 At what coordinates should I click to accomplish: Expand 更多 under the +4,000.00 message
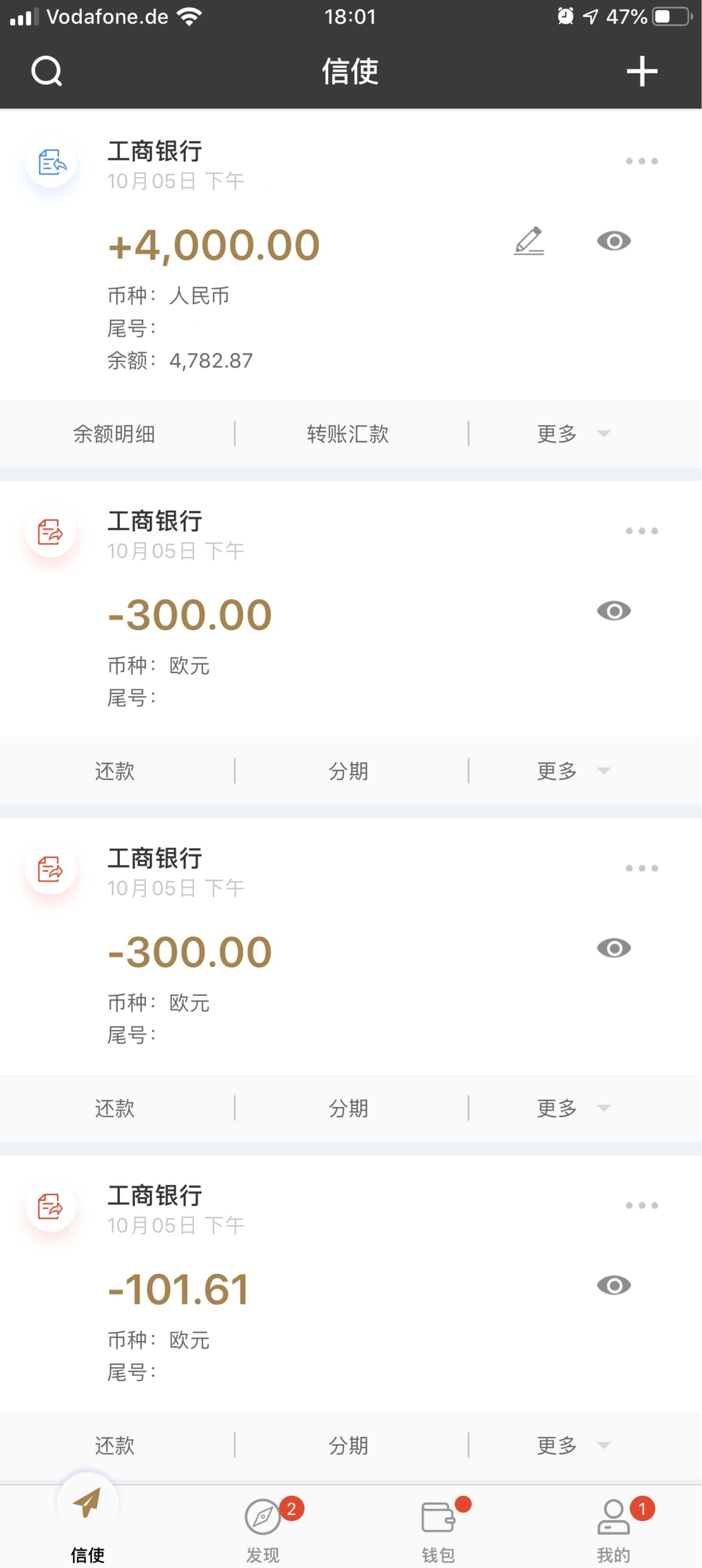[571, 434]
